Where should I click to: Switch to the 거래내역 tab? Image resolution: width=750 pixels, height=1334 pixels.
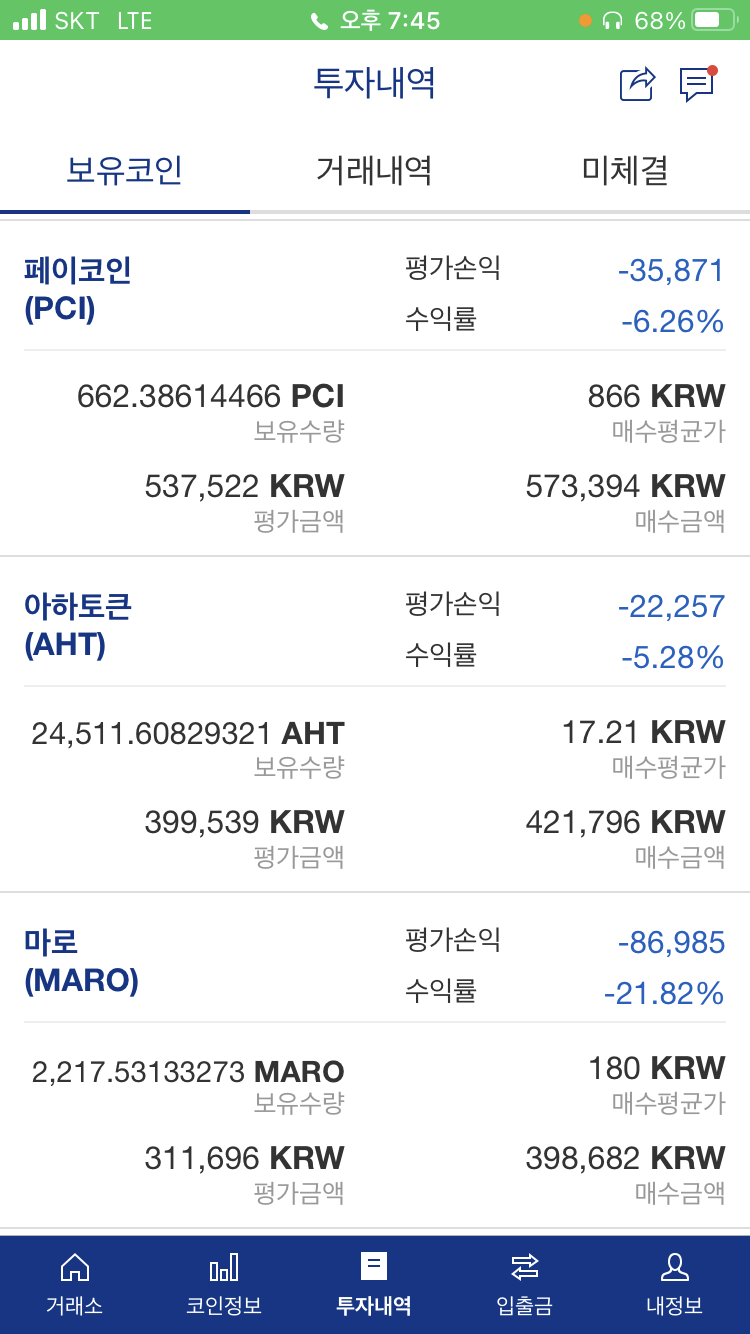pos(374,171)
